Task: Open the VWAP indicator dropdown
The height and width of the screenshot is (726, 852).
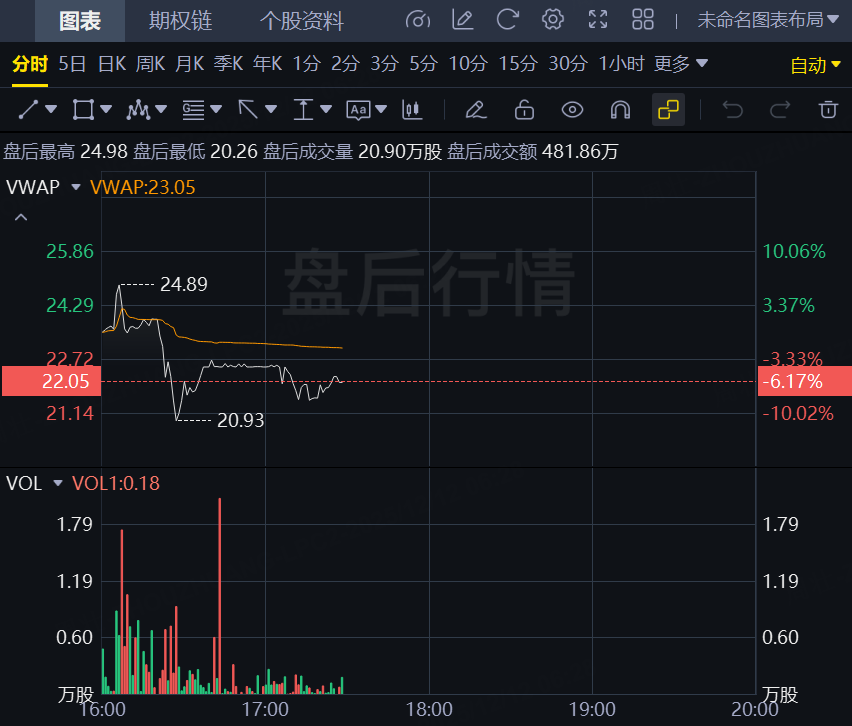Action: click(74, 186)
